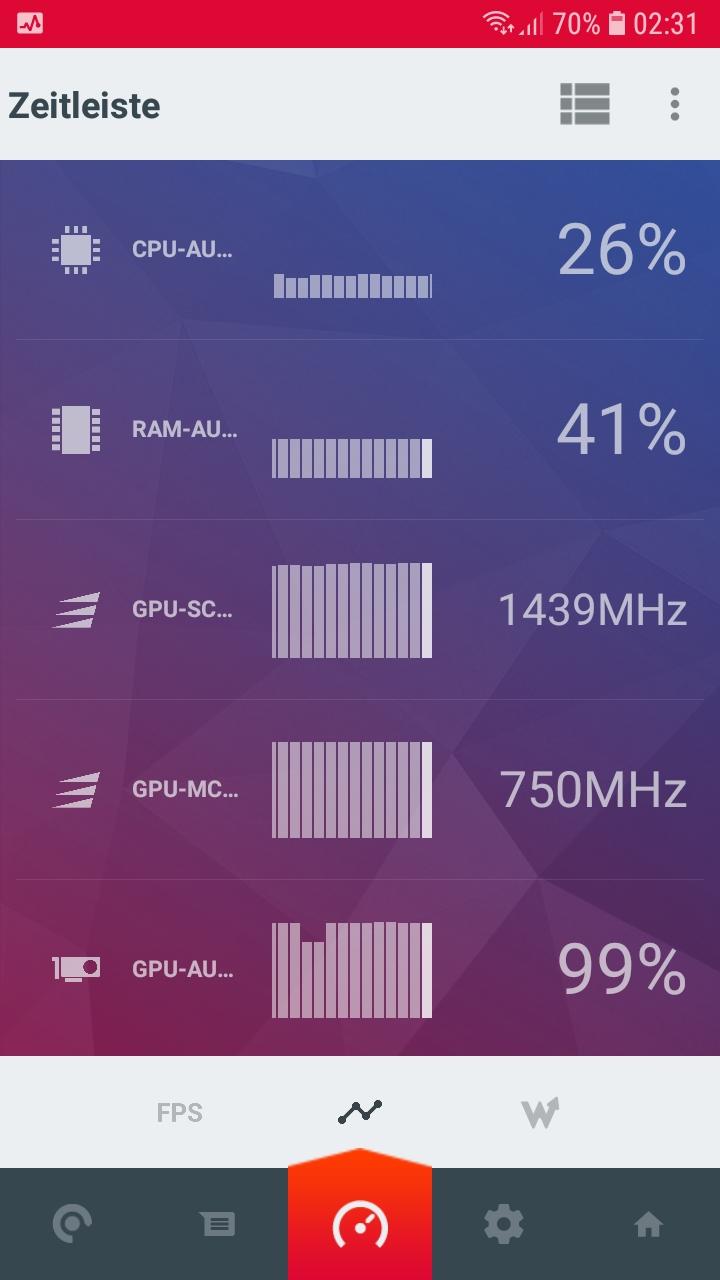Open the GPU-SC clock row
This screenshot has height=1280, width=720.
[360, 610]
